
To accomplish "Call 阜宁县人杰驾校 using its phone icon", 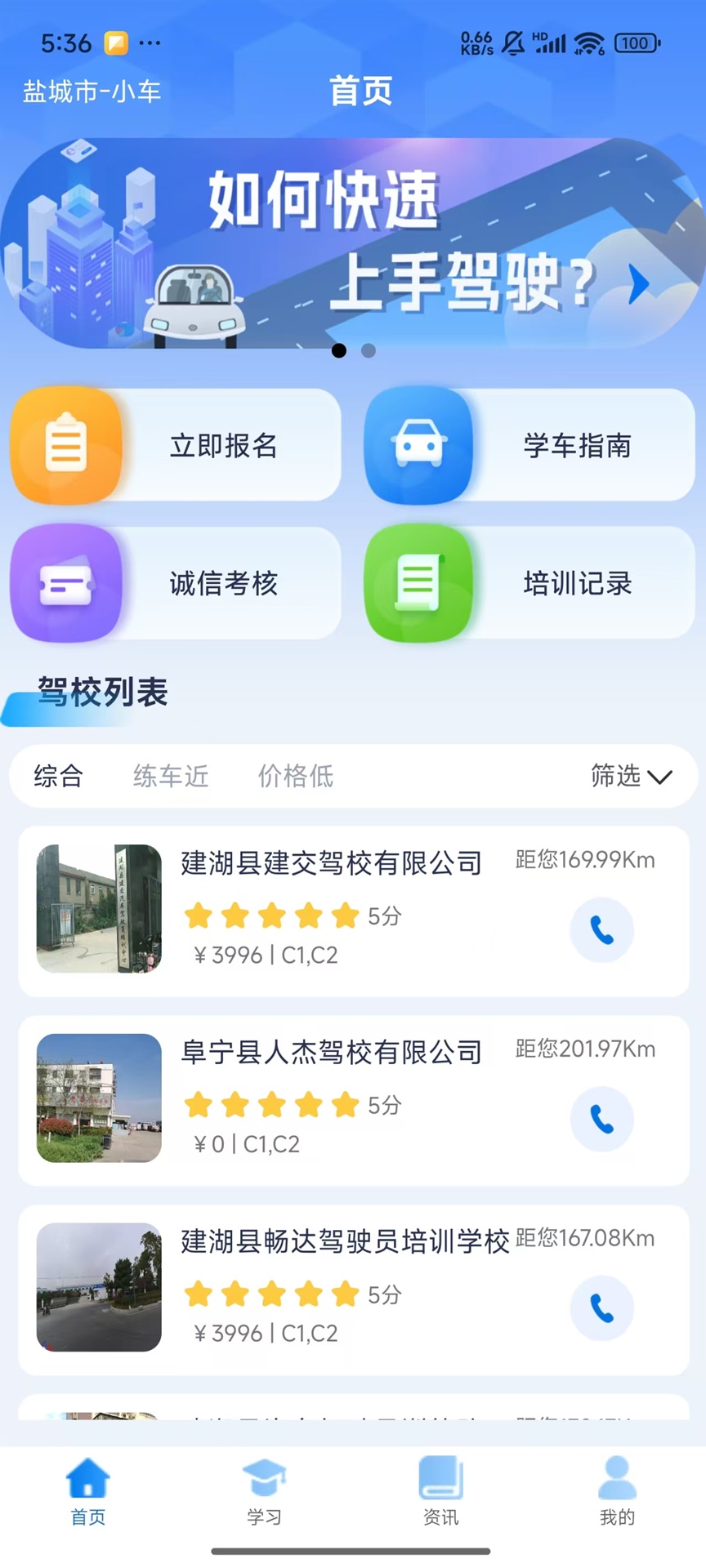I will pos(602,1120).
